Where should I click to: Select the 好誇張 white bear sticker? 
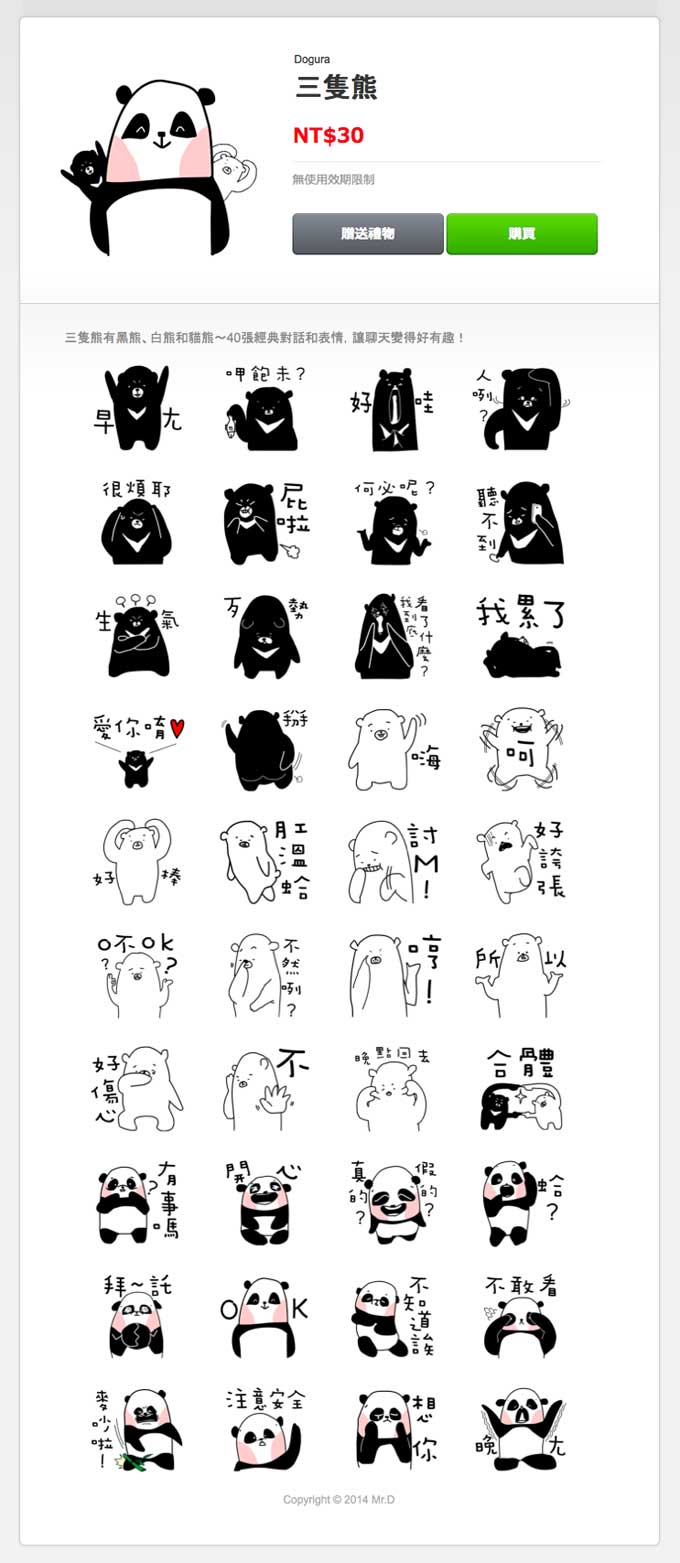click(x=519, y=863)
